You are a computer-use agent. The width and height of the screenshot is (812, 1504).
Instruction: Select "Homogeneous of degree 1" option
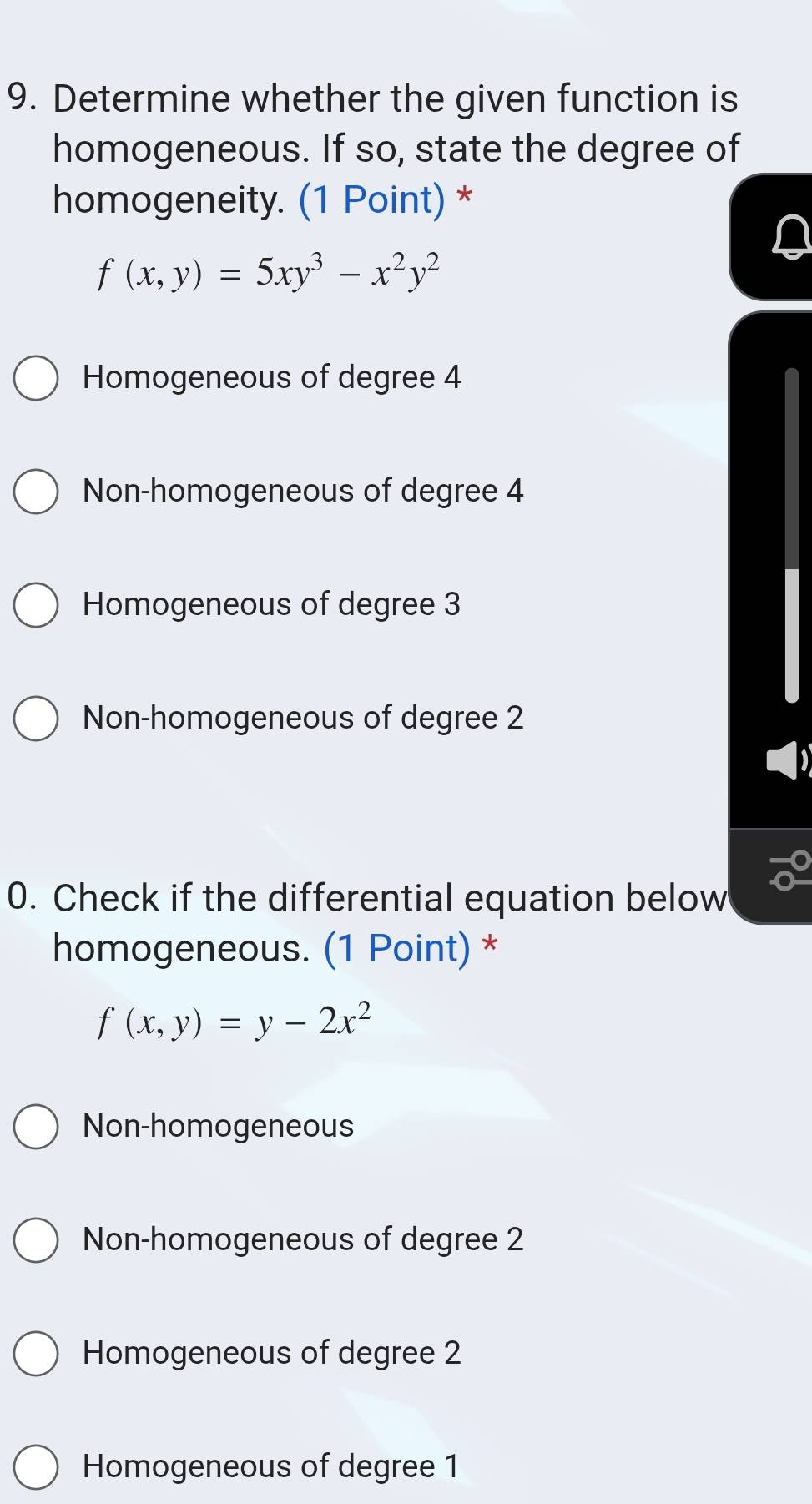(x=36, y=1466)
